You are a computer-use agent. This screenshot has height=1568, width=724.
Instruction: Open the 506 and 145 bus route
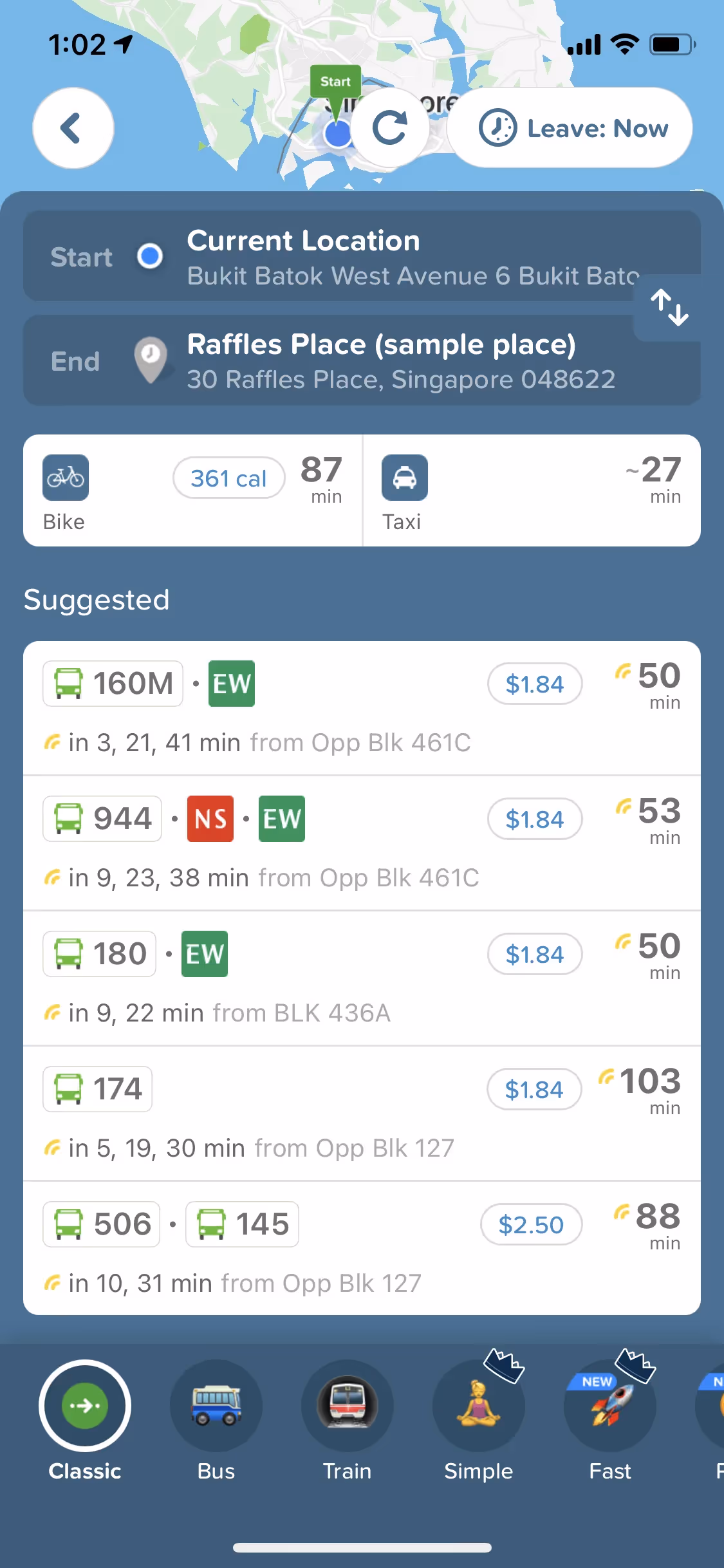point(362,1249)
